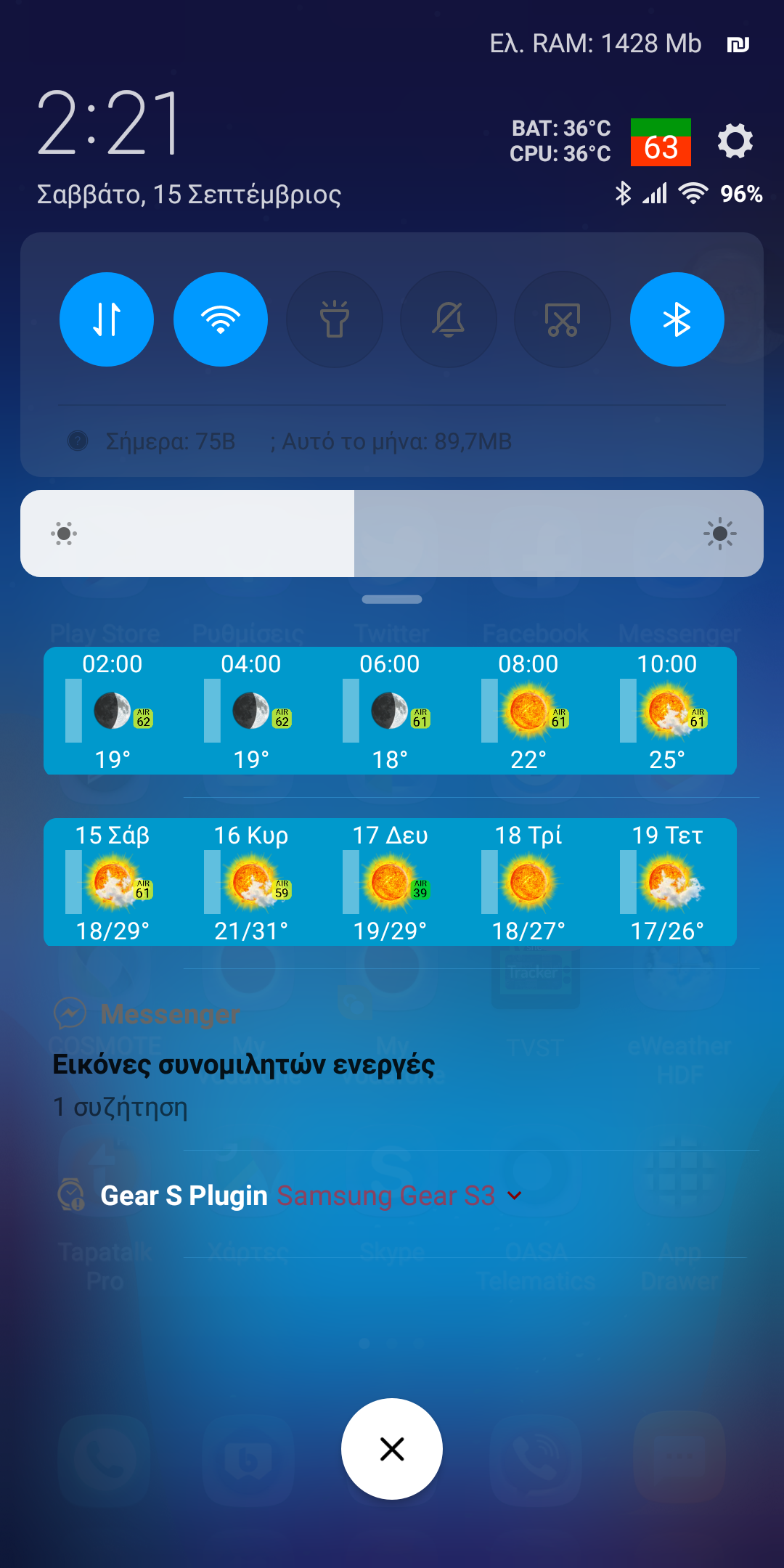Clear all notifications with the X button
784x1568 pixels.
392,1449
